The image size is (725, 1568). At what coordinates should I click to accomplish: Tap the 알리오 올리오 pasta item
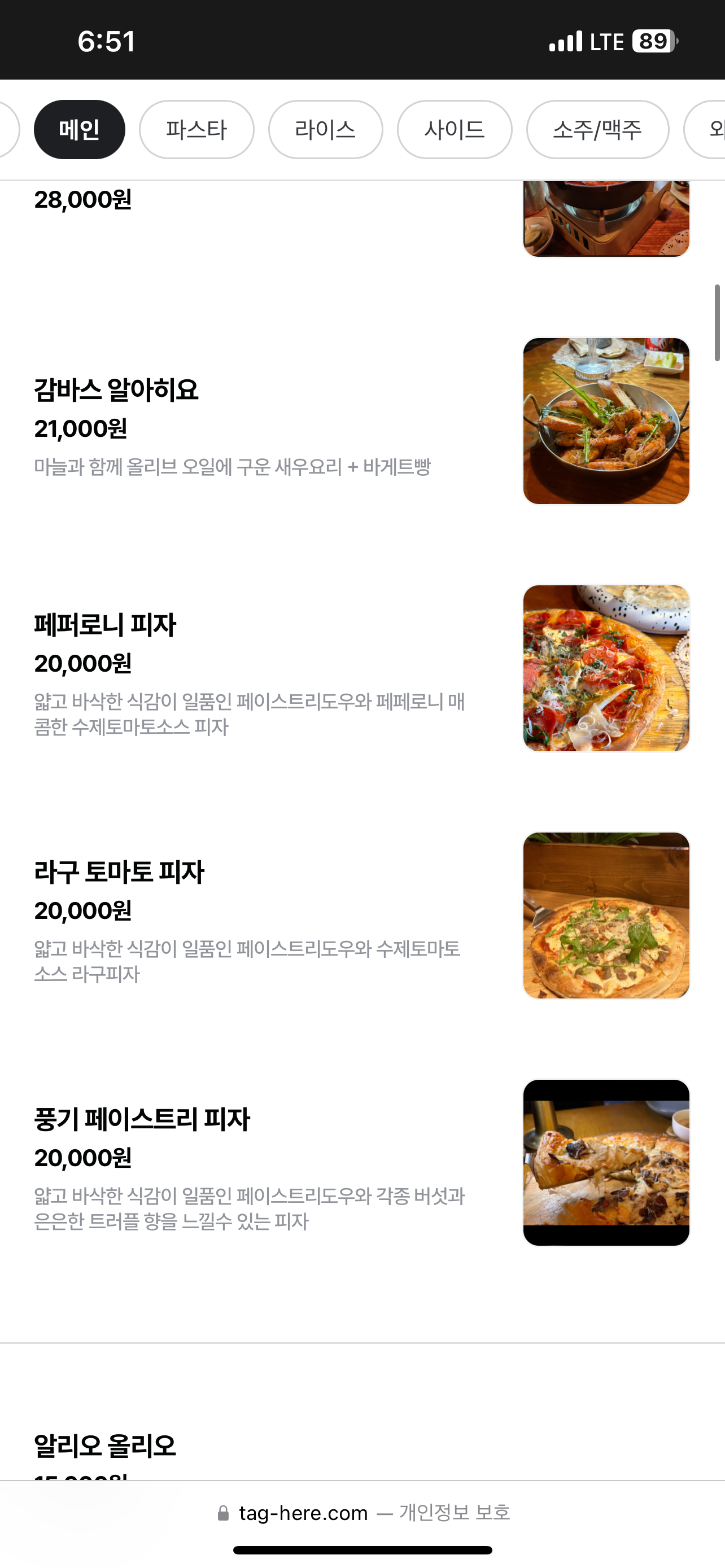point(104,1446)
